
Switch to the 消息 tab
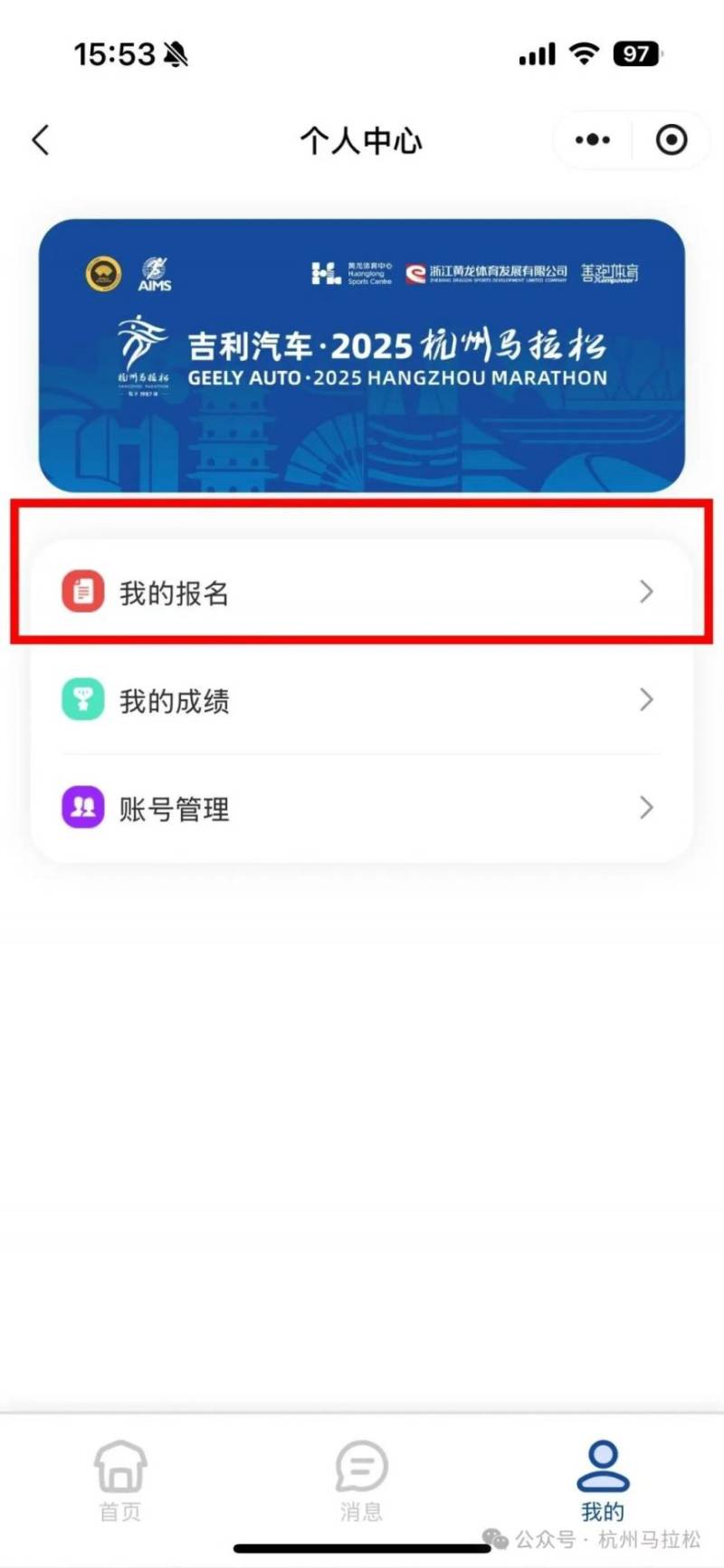click(361, 1482)
